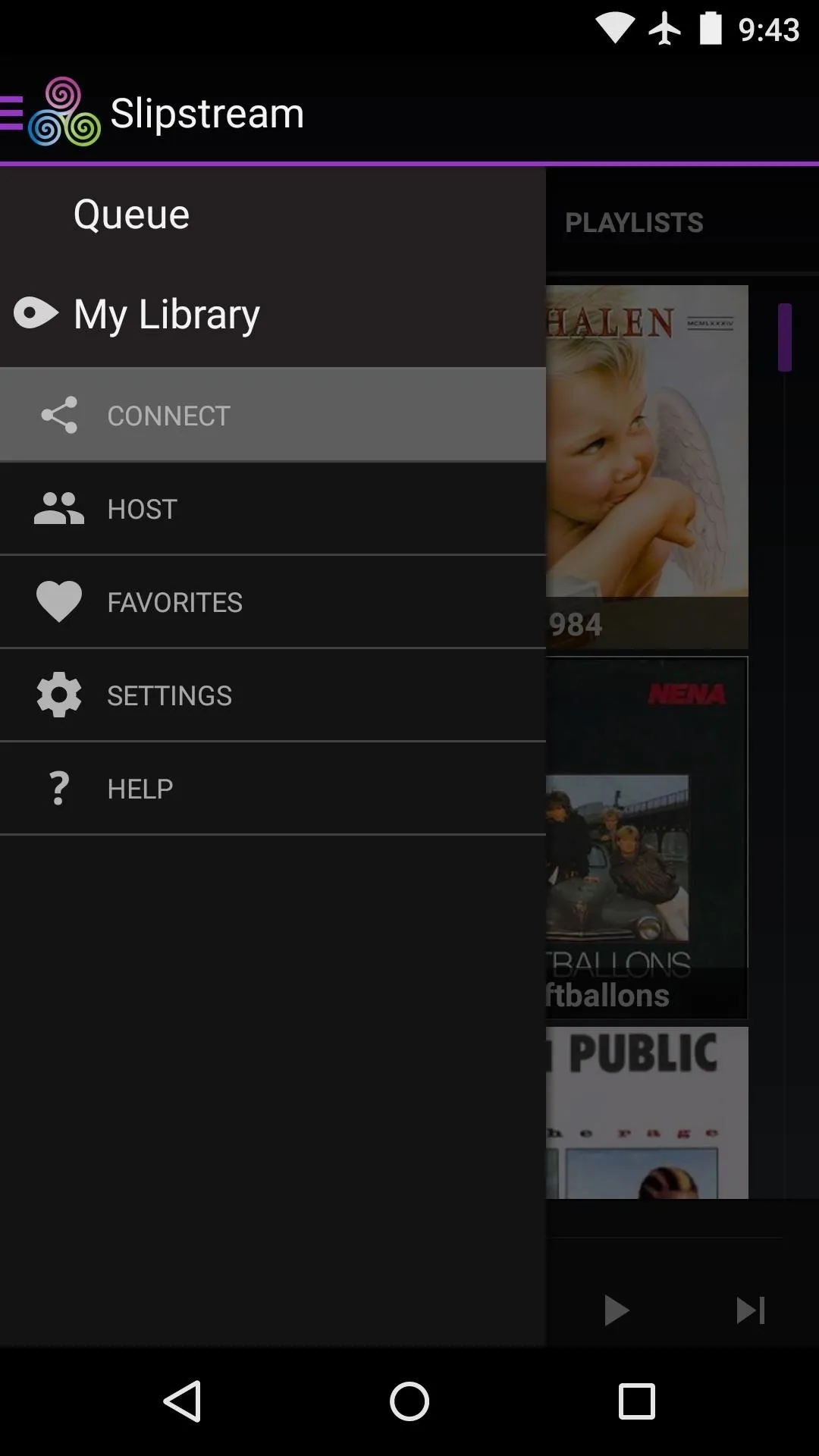Switch to the Playlists tab

pyautogui.click(x=634, y=222)
